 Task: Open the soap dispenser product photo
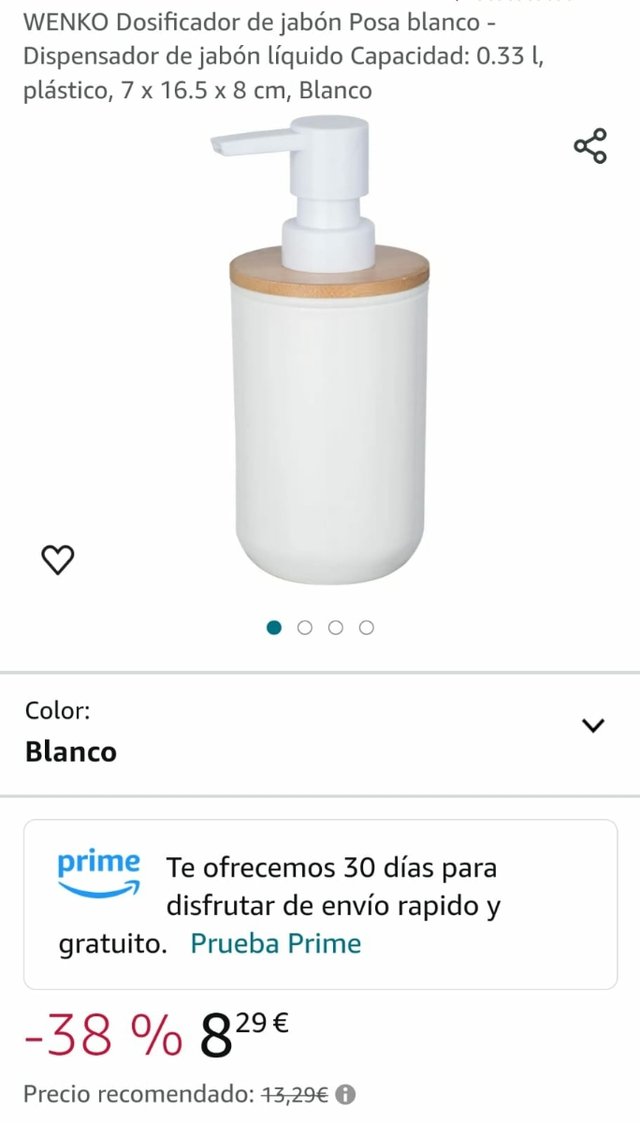point(320,350)
